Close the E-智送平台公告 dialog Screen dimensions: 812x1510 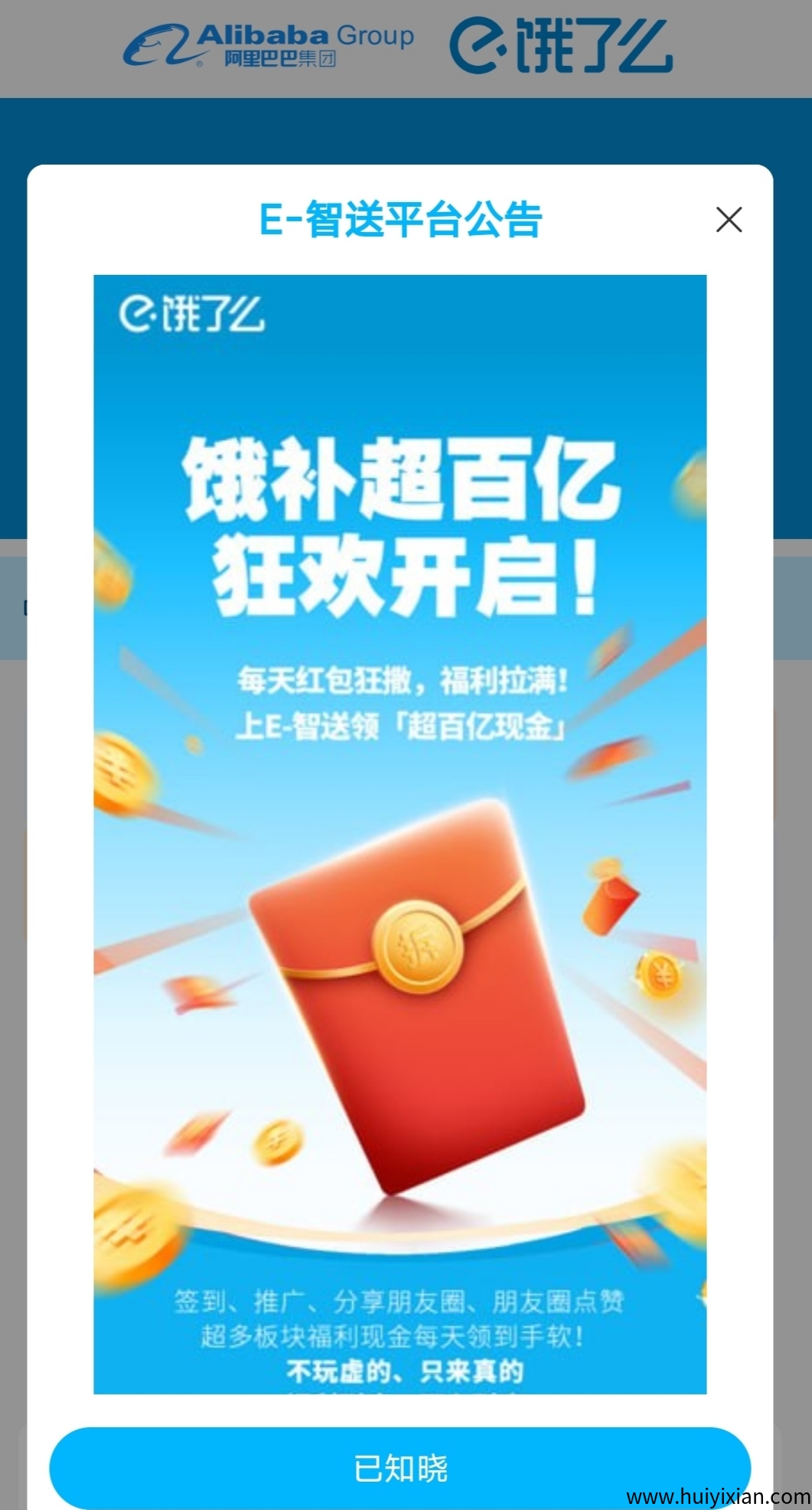point(729,220)
